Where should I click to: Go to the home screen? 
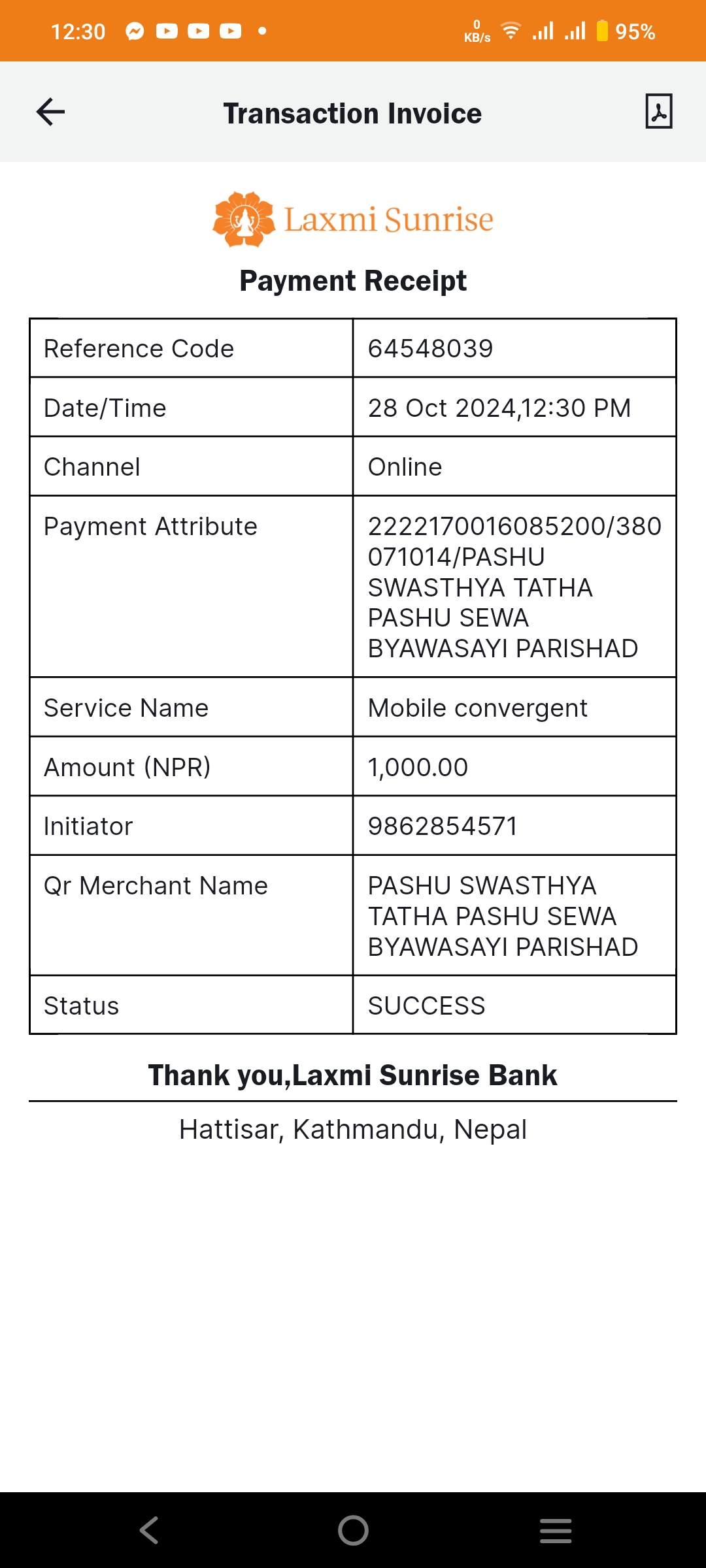(x=353, y=1530)
